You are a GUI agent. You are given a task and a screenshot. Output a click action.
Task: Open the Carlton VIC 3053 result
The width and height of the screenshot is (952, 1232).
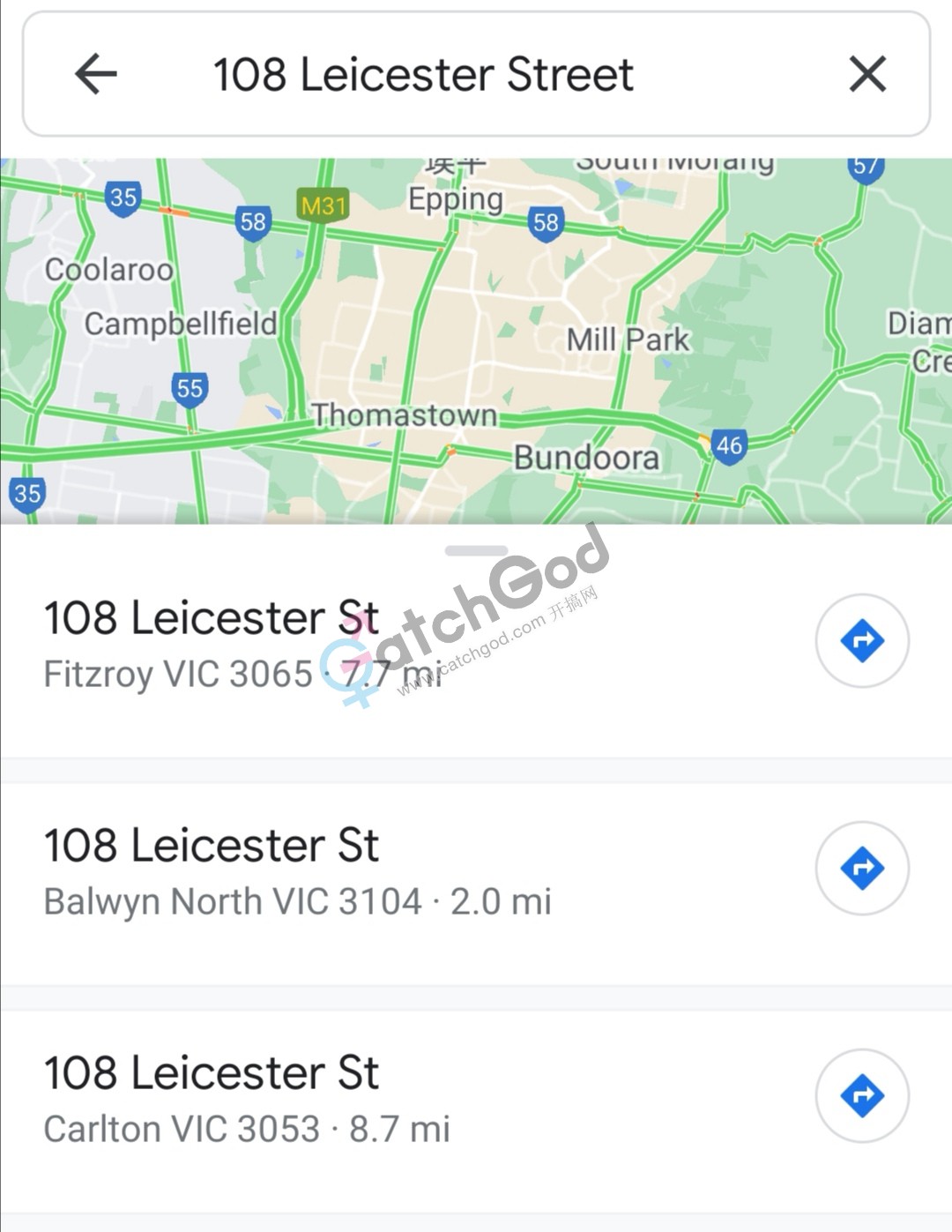click(x=247, y=1099)
